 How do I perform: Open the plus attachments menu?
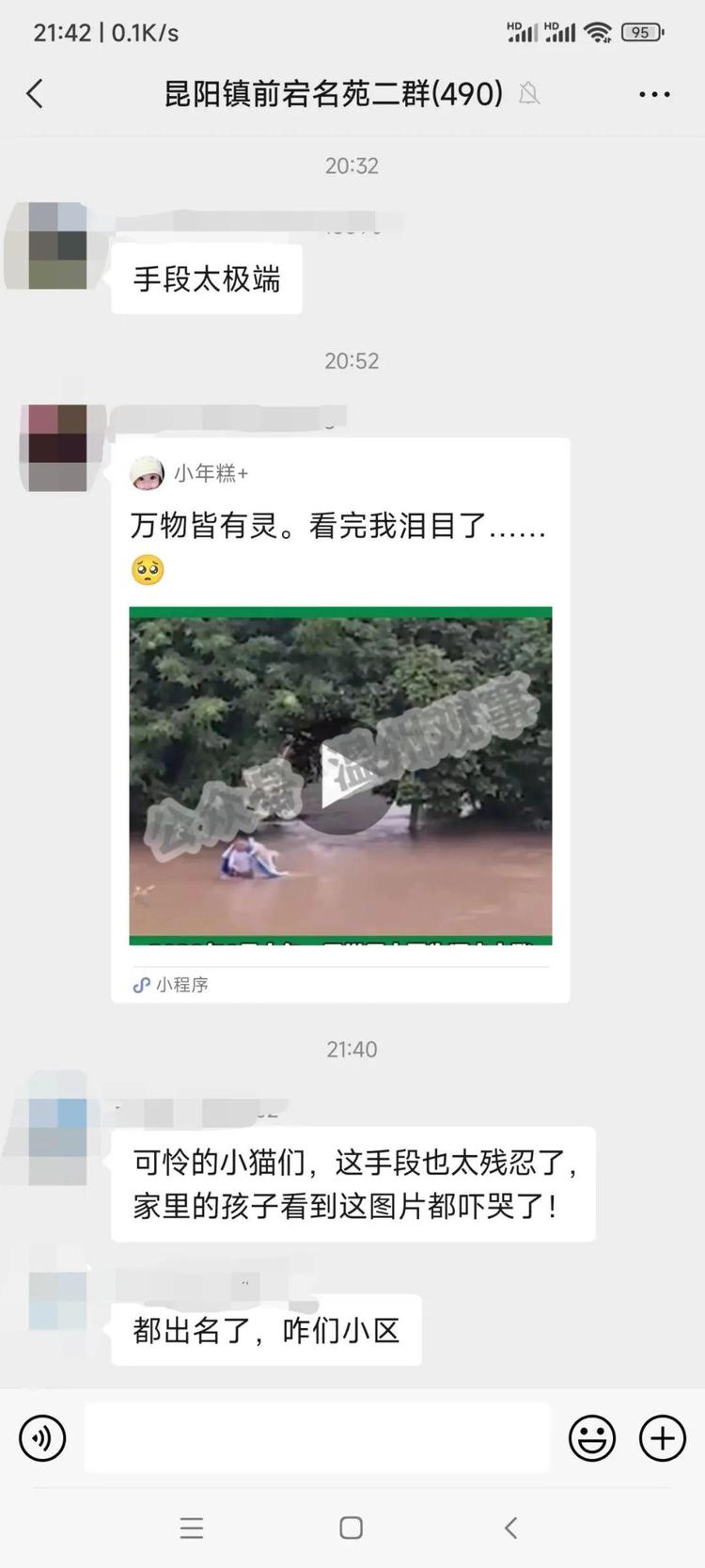(x=662, y=1438)
